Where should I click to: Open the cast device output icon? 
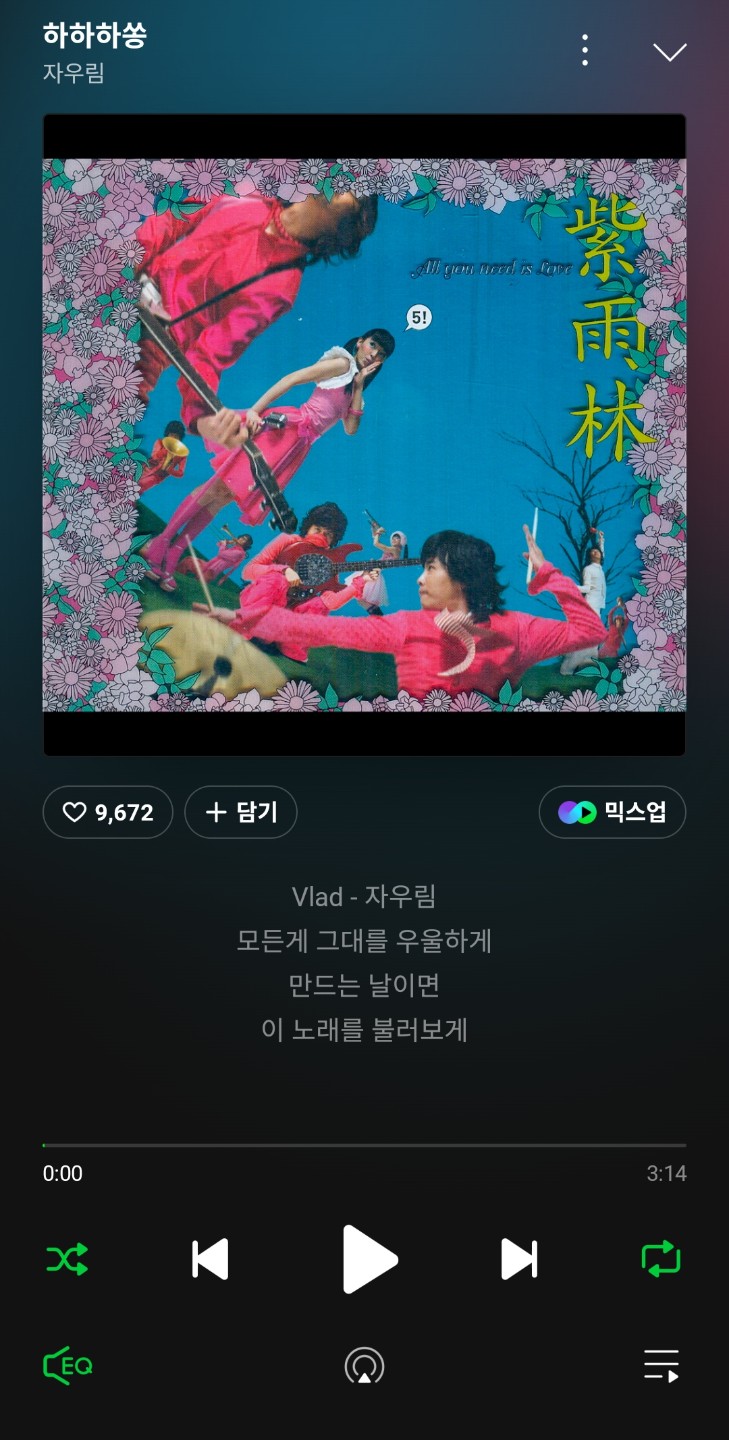point(364,1366)
